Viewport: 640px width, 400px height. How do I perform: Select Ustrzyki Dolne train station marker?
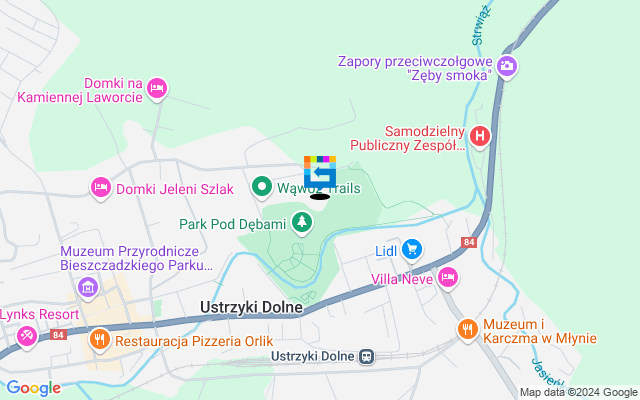click(367, 356)
